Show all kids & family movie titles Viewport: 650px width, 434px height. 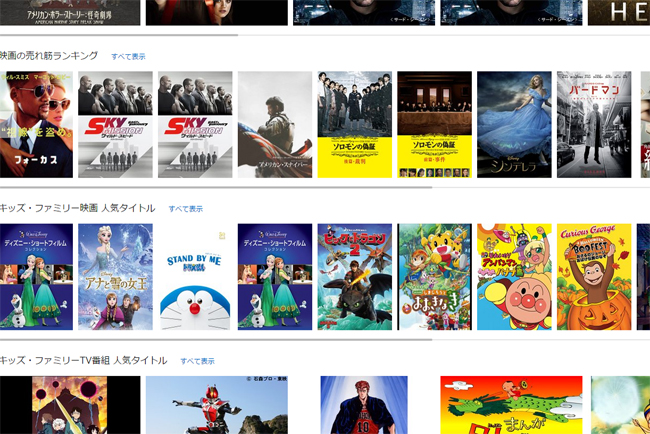[185, 209]
